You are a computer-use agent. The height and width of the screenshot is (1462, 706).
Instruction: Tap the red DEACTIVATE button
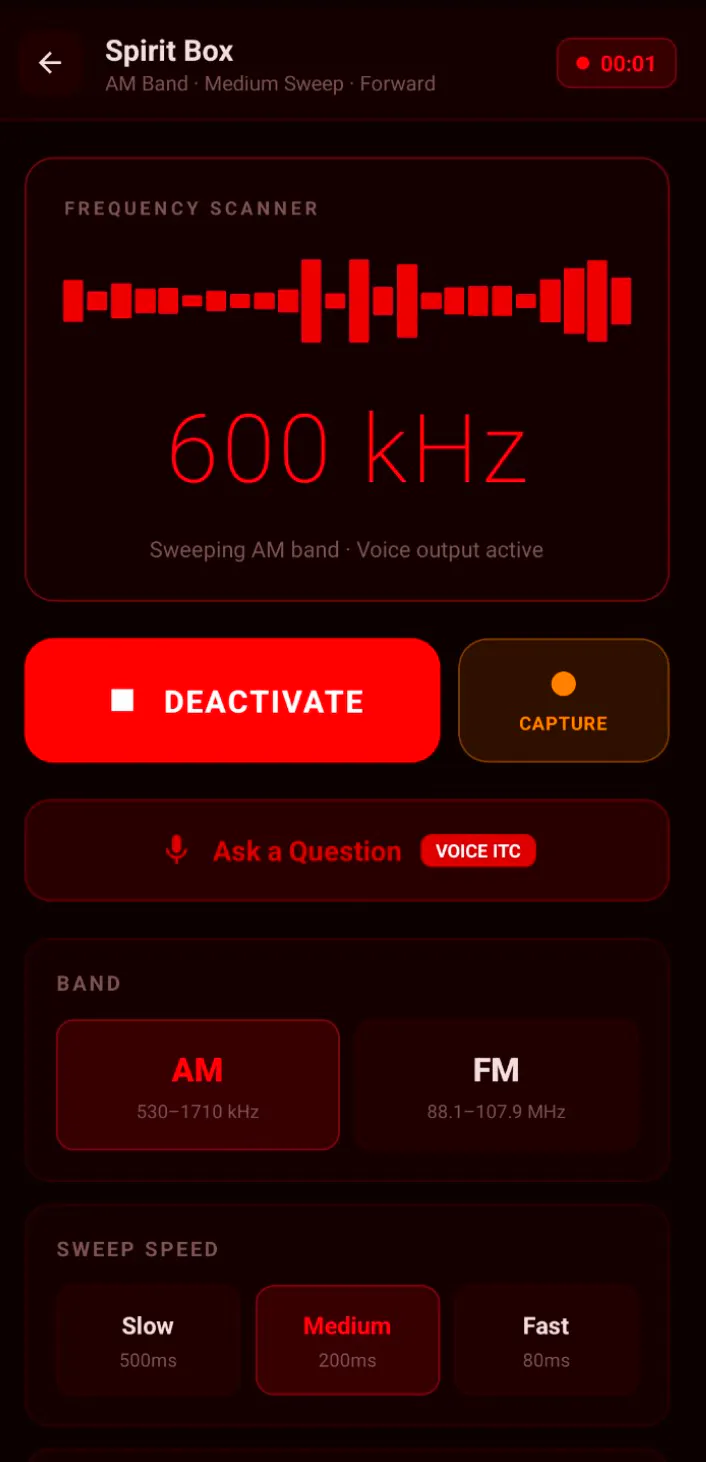(x=232, y=700)
